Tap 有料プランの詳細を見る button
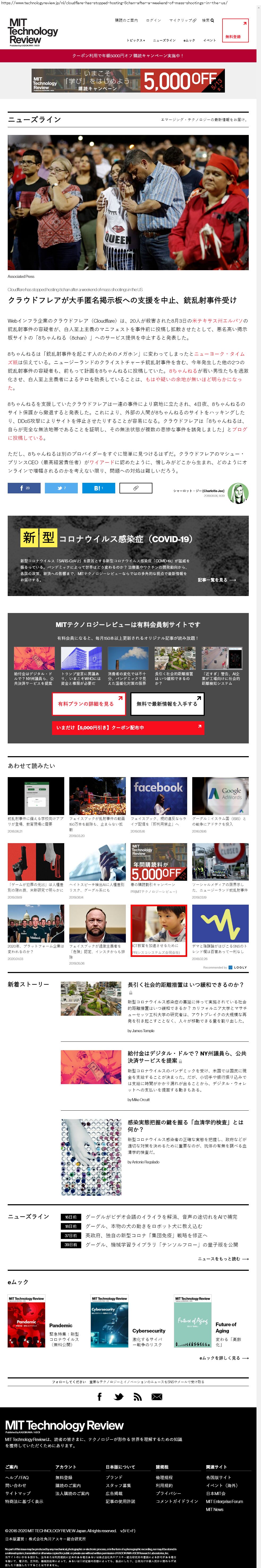The height and width of the screenshot is (1568, 261). click(88, 704)
